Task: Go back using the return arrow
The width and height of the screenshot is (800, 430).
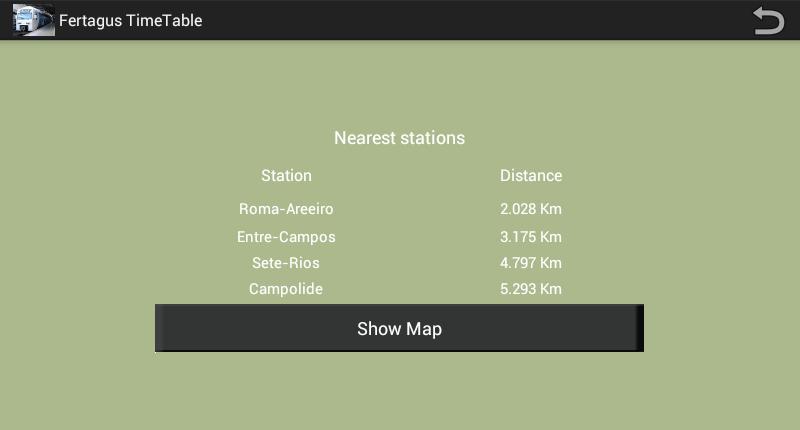Action: click(768, 21)
